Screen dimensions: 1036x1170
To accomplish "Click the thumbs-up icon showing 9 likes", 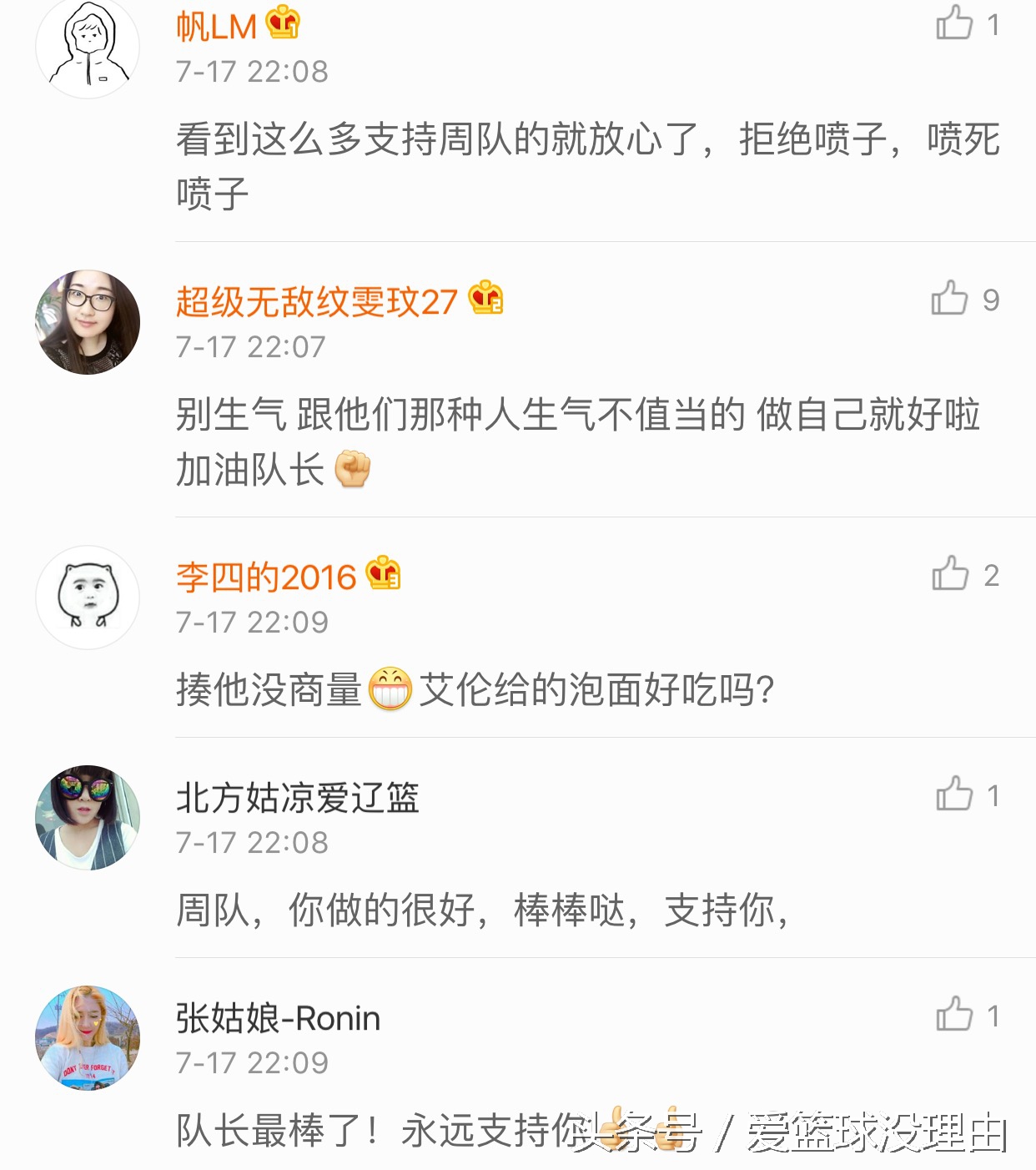I will click(x=951, y=302).
